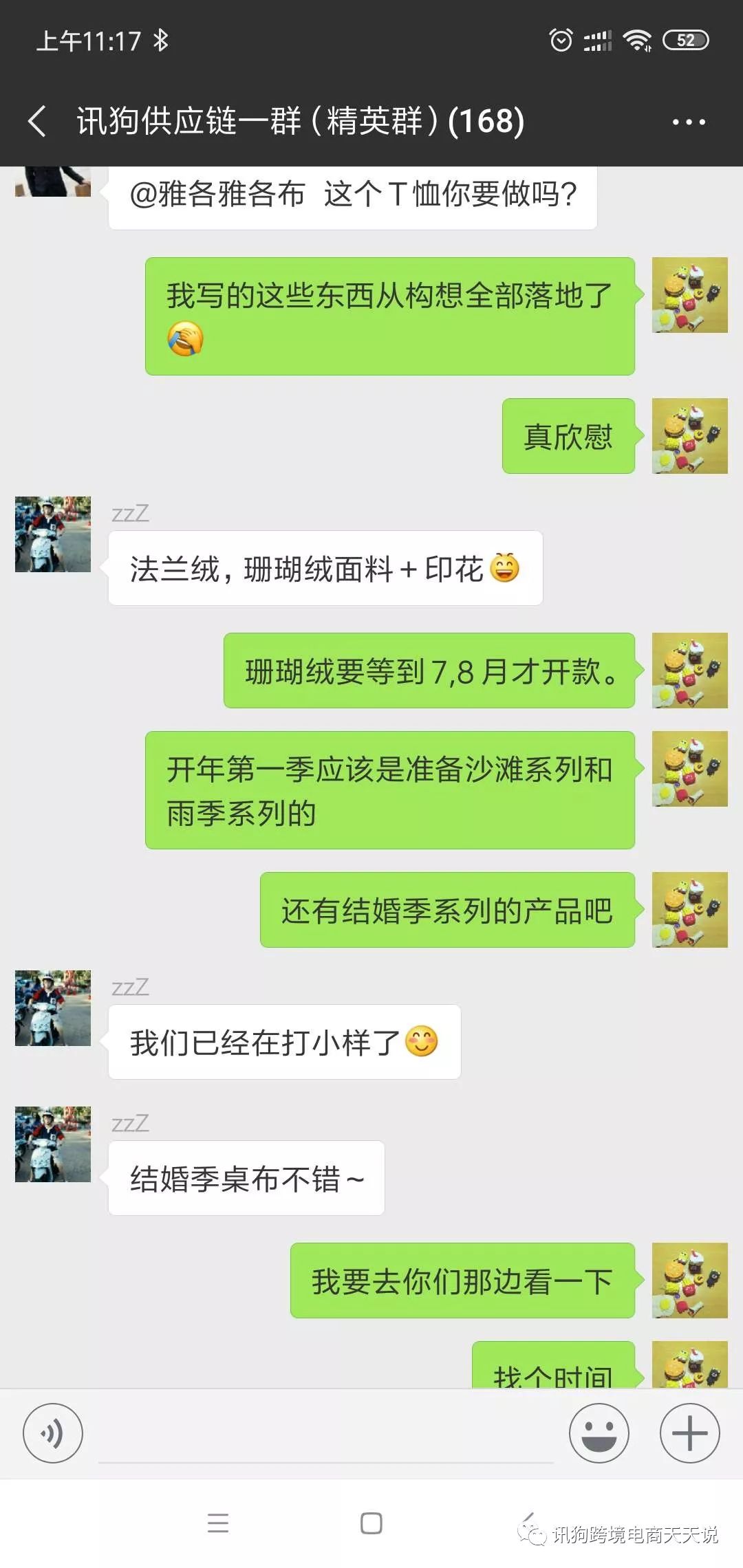Tap zzZ's avatar beside 法兰绒 message
The image size is (743, 1568).
tap(53, 534)
